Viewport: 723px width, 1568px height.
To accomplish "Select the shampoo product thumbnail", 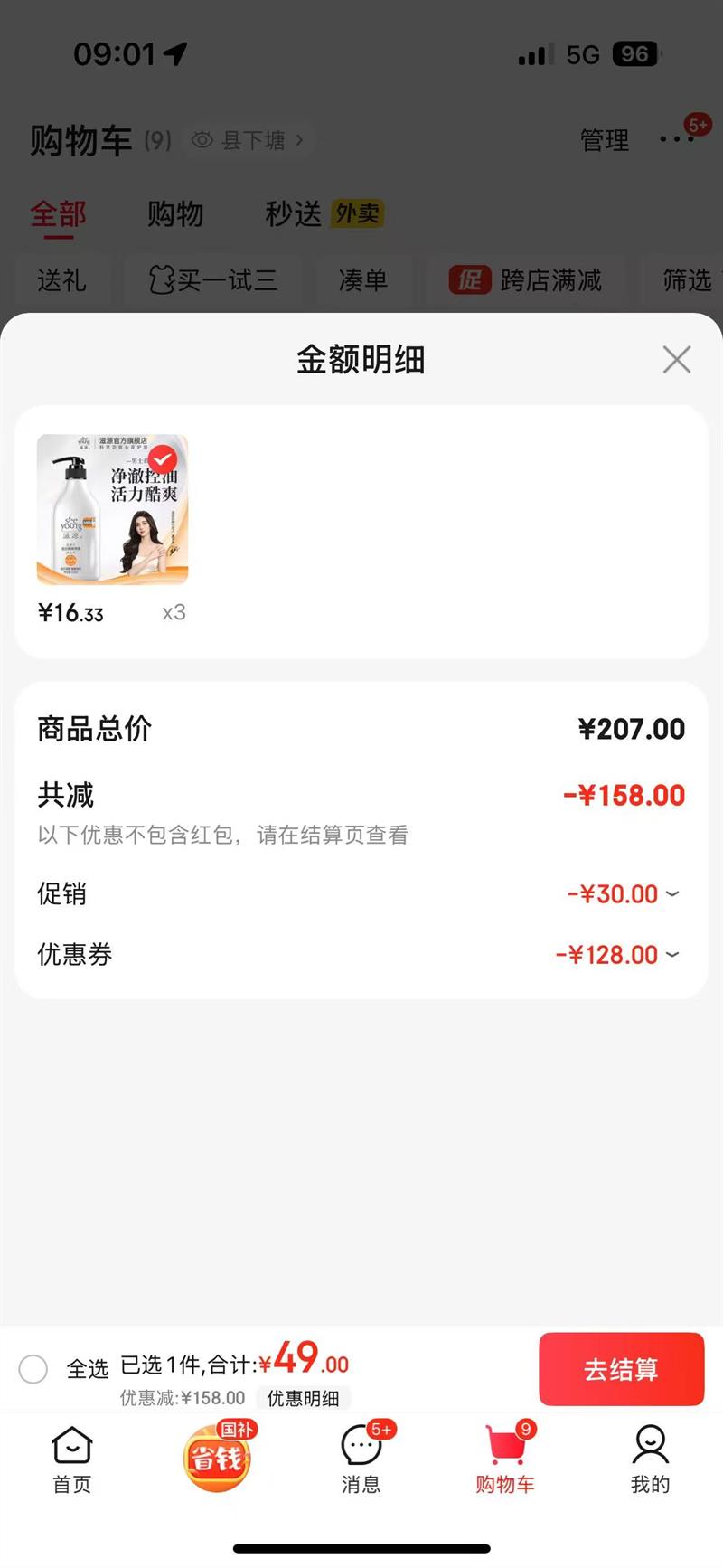I will tap(112, 509).
